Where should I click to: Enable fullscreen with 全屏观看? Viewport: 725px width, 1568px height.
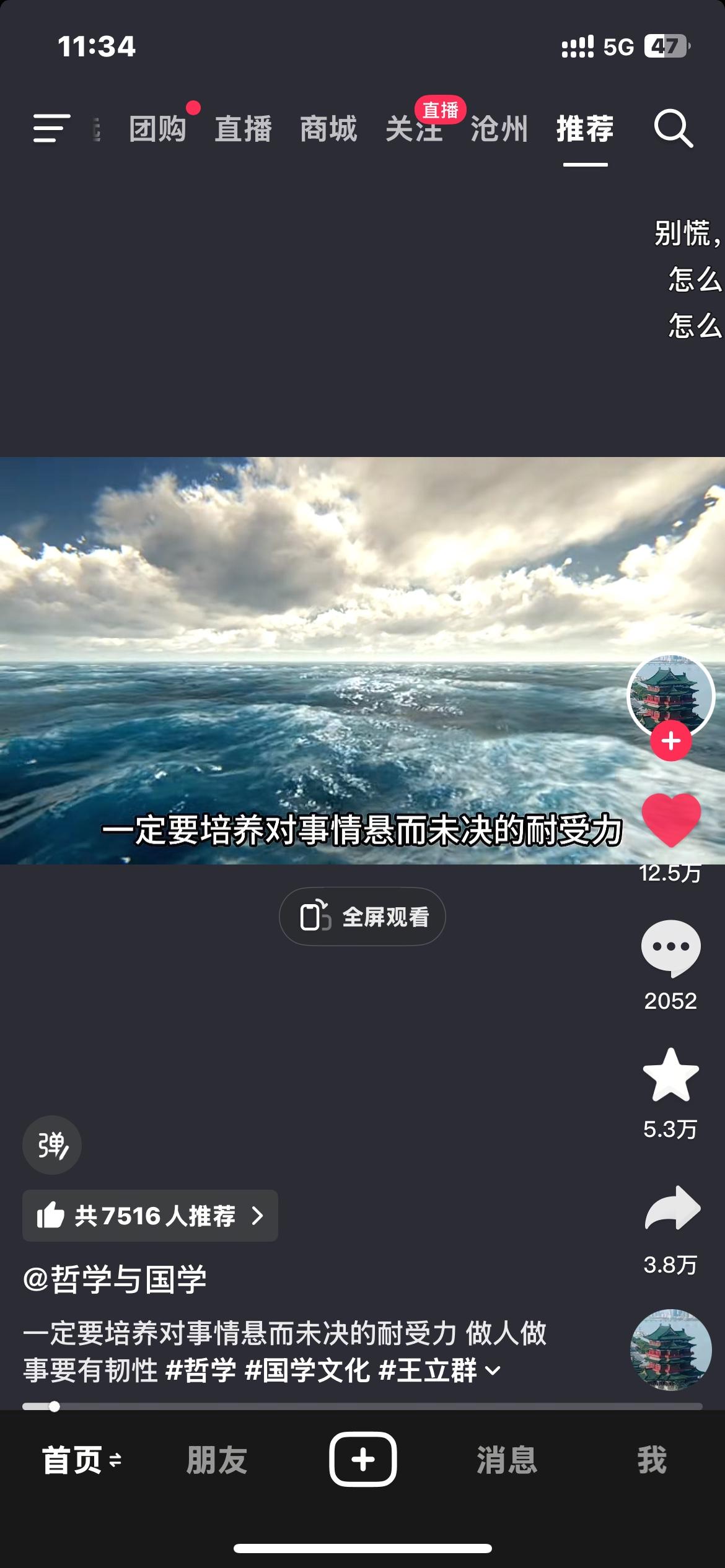361,916
